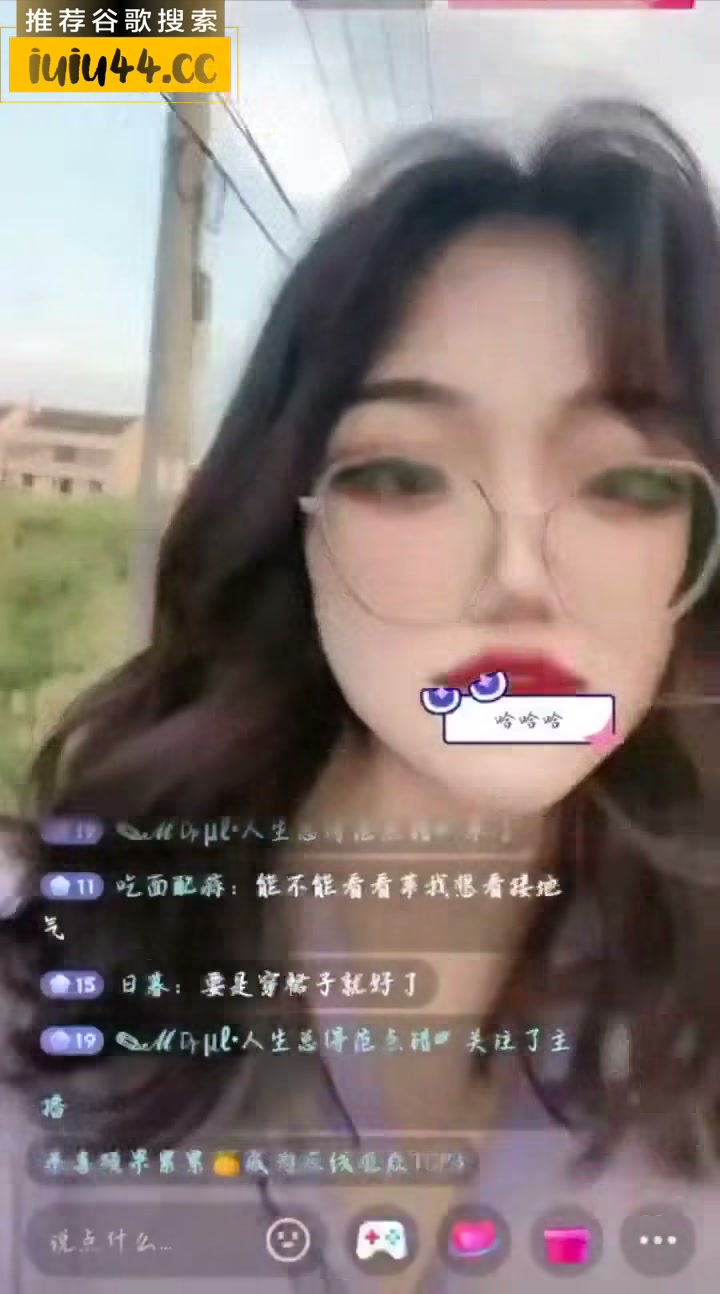Tap the pink heart icon
Image resolution: width=720 pixels, height=1294 pixels.
(473, 1240)
